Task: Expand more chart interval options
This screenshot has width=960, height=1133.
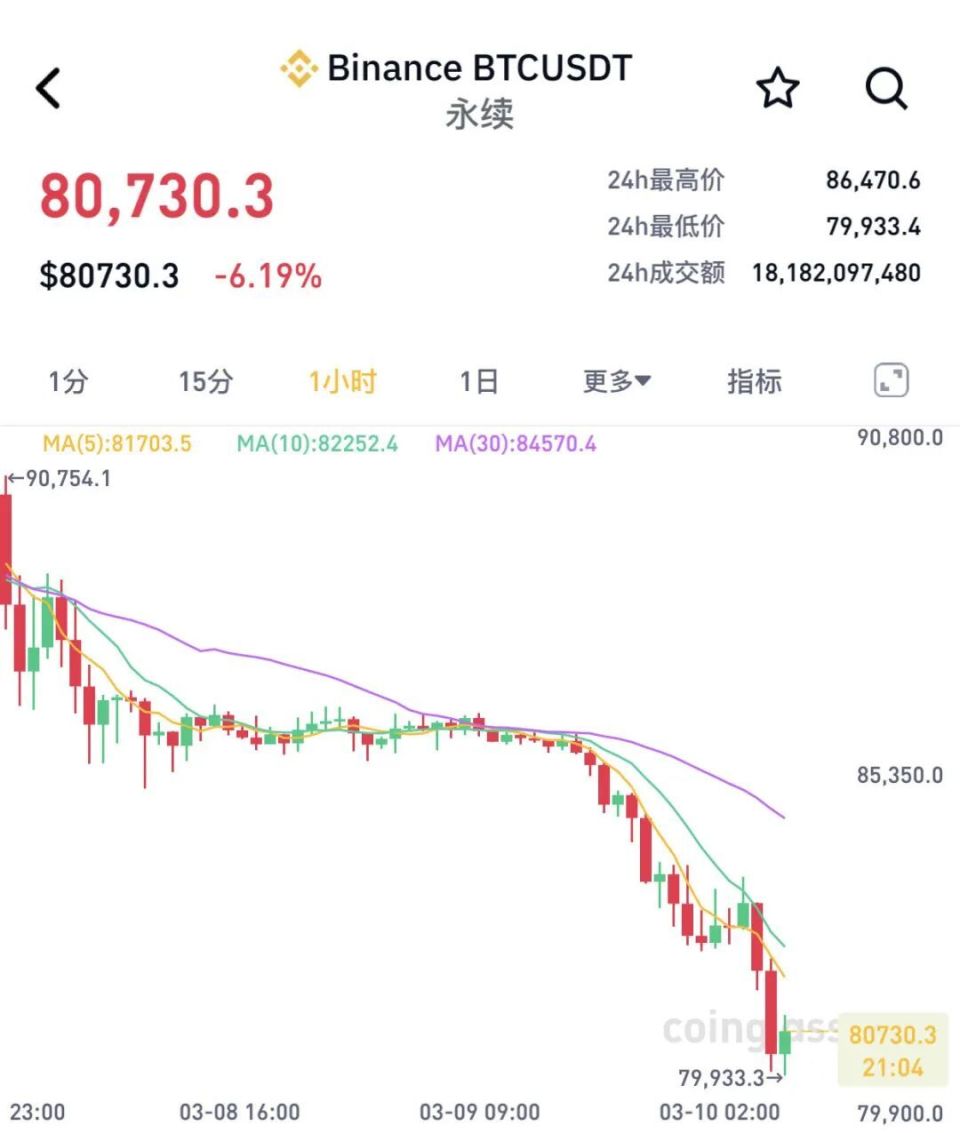Action: (x=614, y=381)
